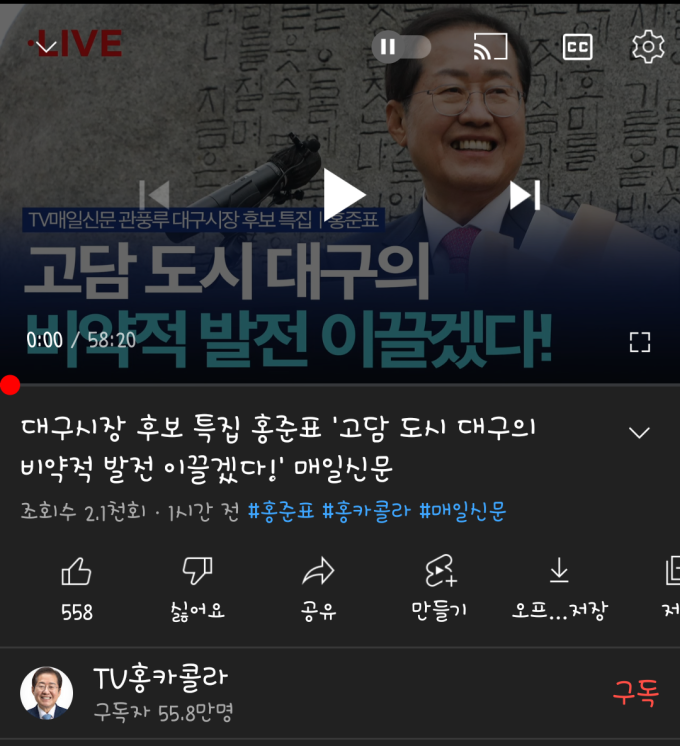This screenshot has width=680, height=746.
Task: Open the #홍준표 hashtag
Action: pyautogui.click(x=281, y=512)
